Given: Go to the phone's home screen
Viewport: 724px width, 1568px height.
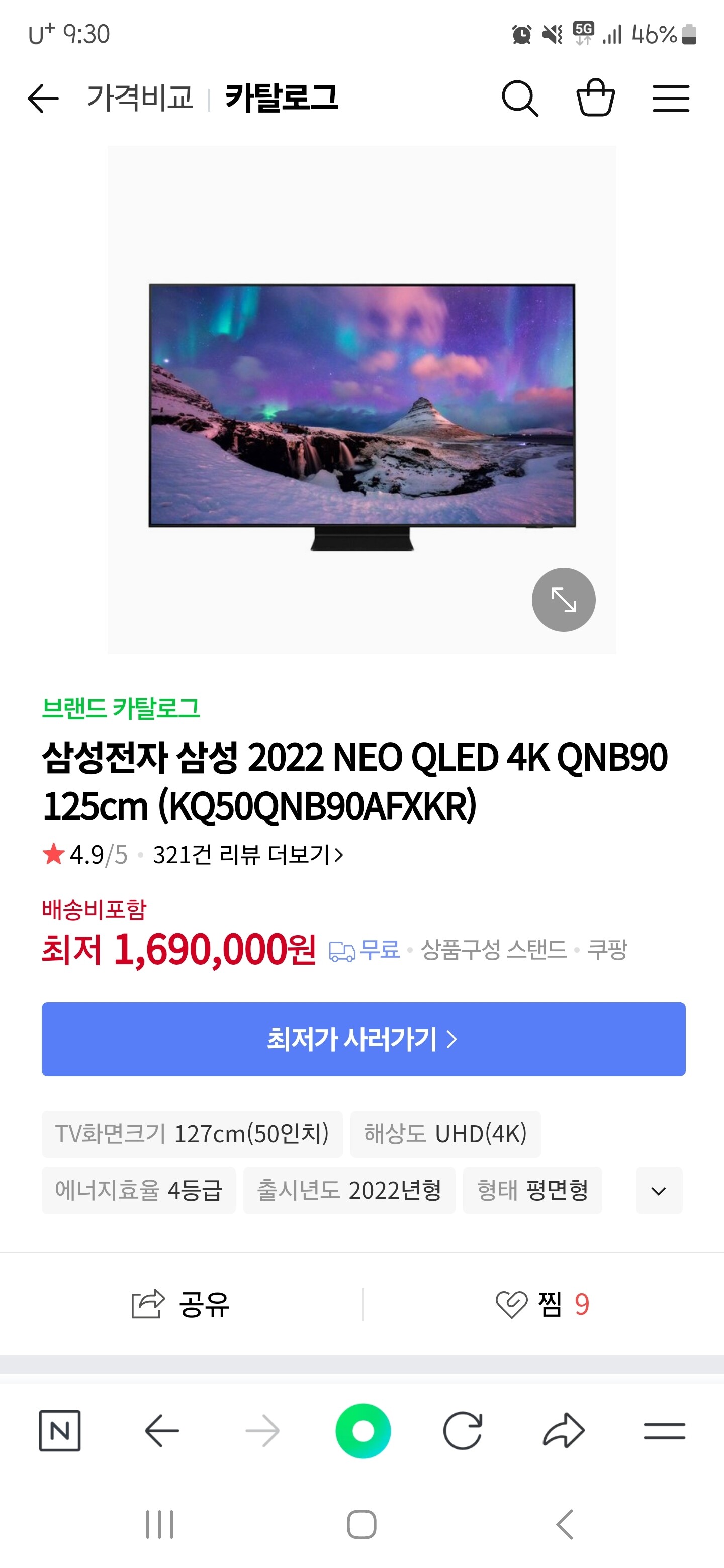Looking at the screenshot, I should 361,1524.
